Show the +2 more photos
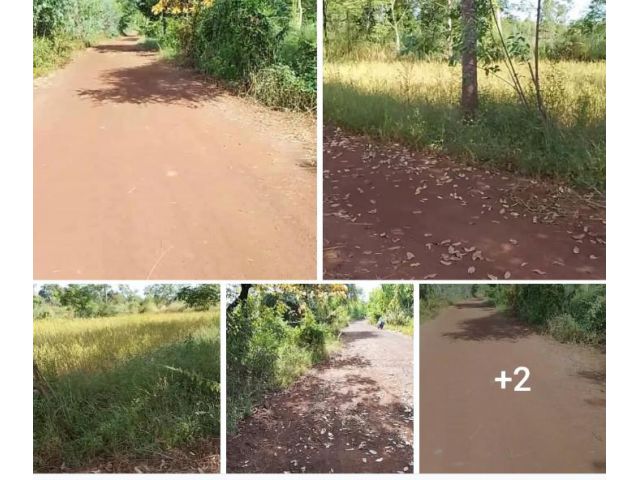 (x=512, y=378)
